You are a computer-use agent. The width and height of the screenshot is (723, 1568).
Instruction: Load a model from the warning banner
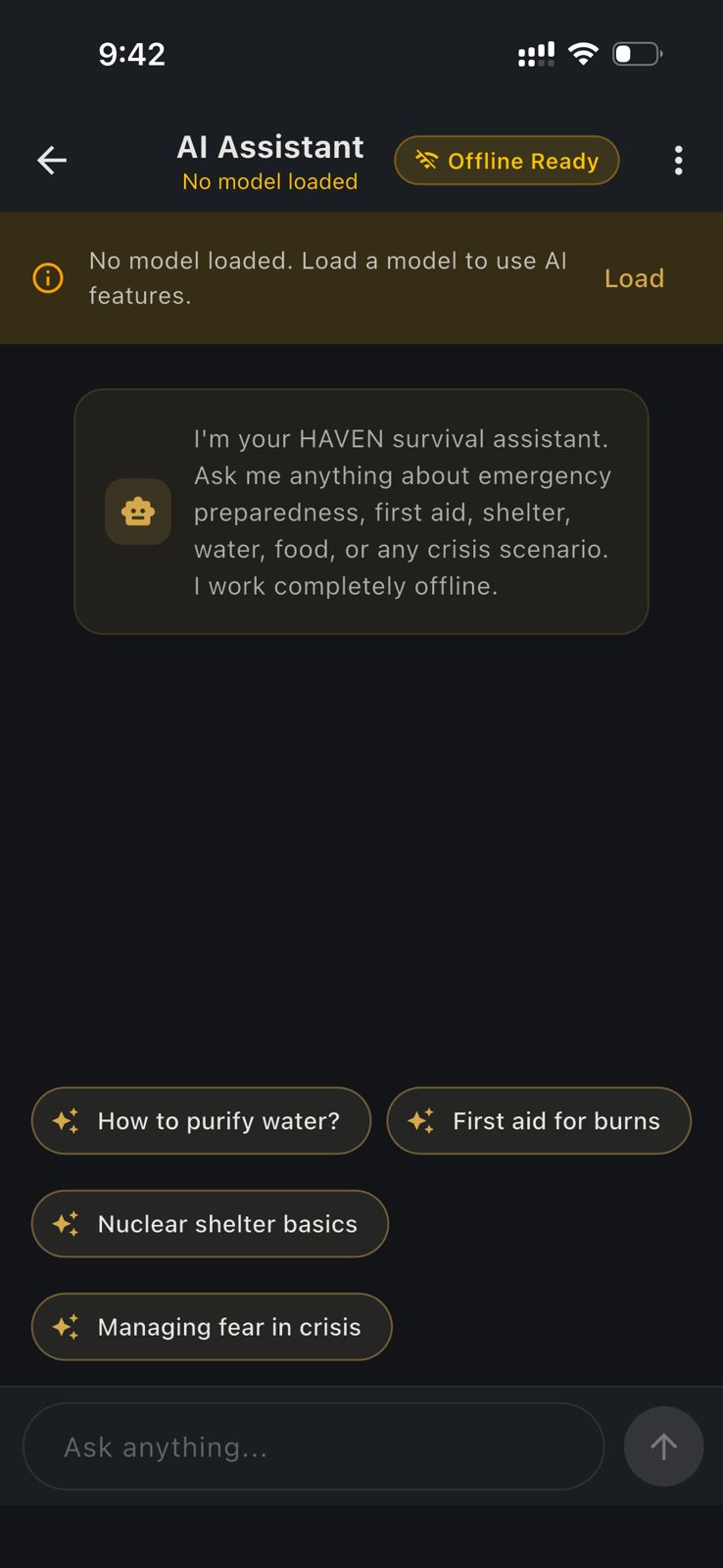pos(634,278)
